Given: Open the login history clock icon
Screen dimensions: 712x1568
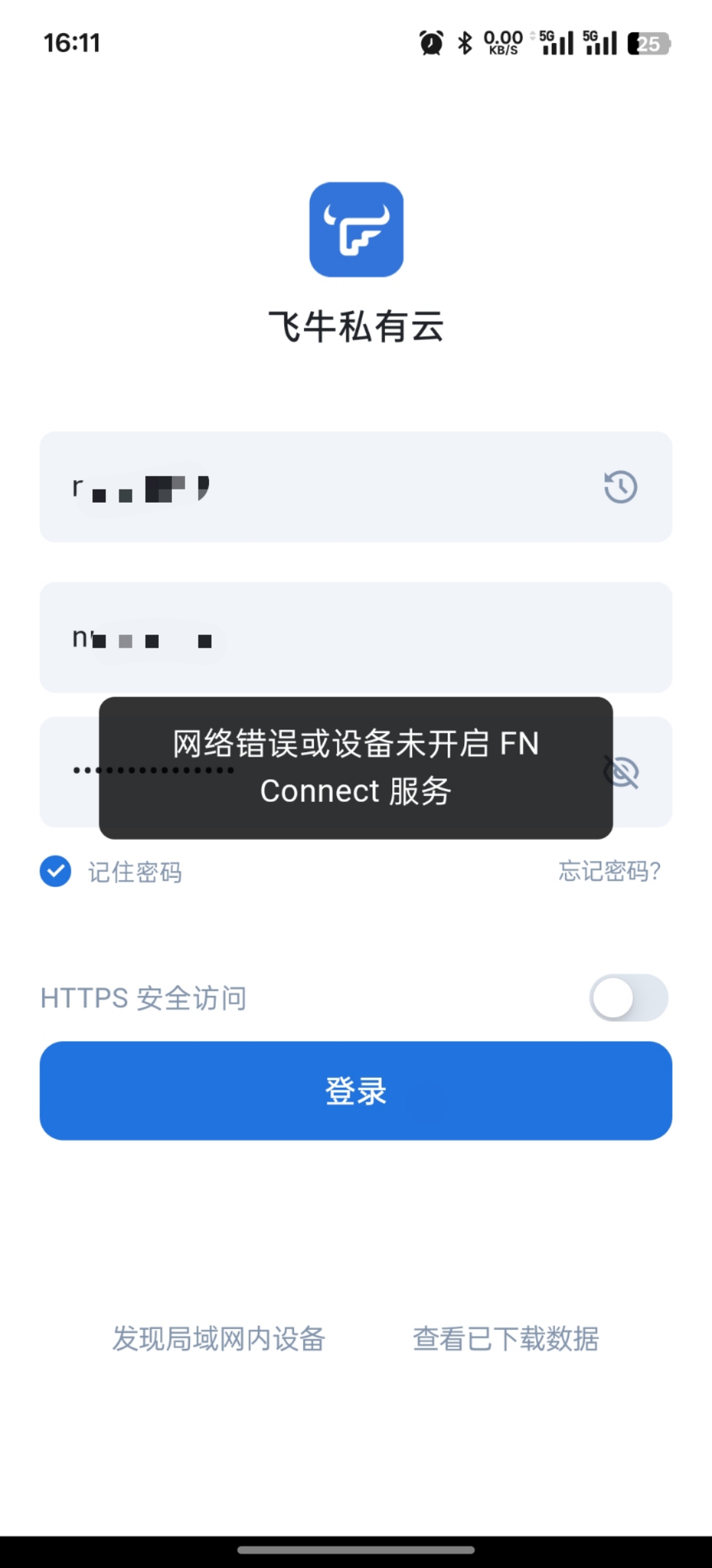Looking at the screenshot, I should pyautogui.click(x=620, y=487).
